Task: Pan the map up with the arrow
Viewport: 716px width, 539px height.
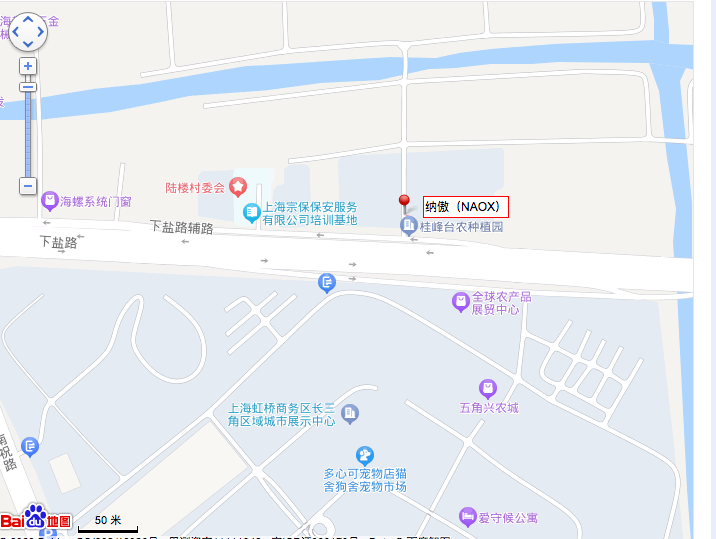Action: [x=28, y=21]
